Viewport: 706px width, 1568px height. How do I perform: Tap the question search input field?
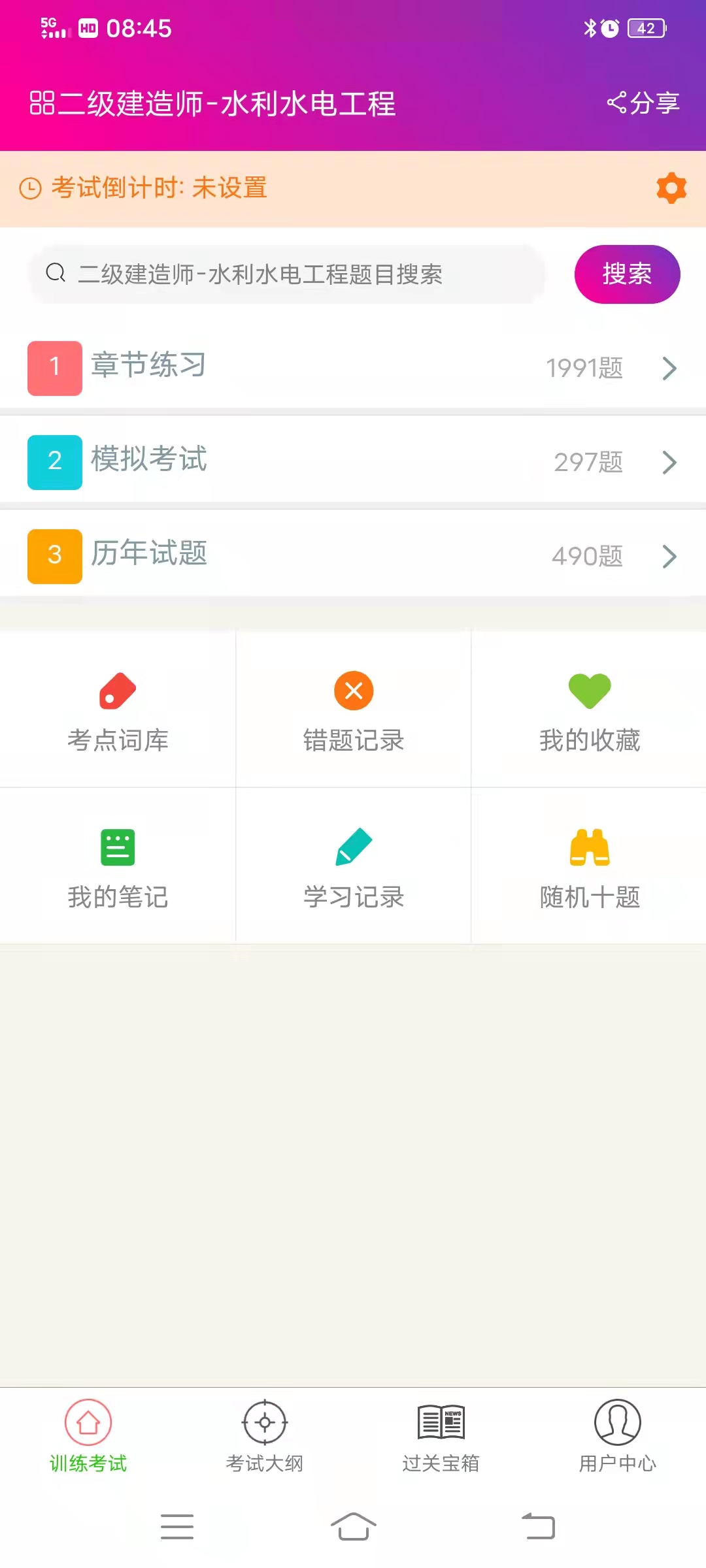288,274
